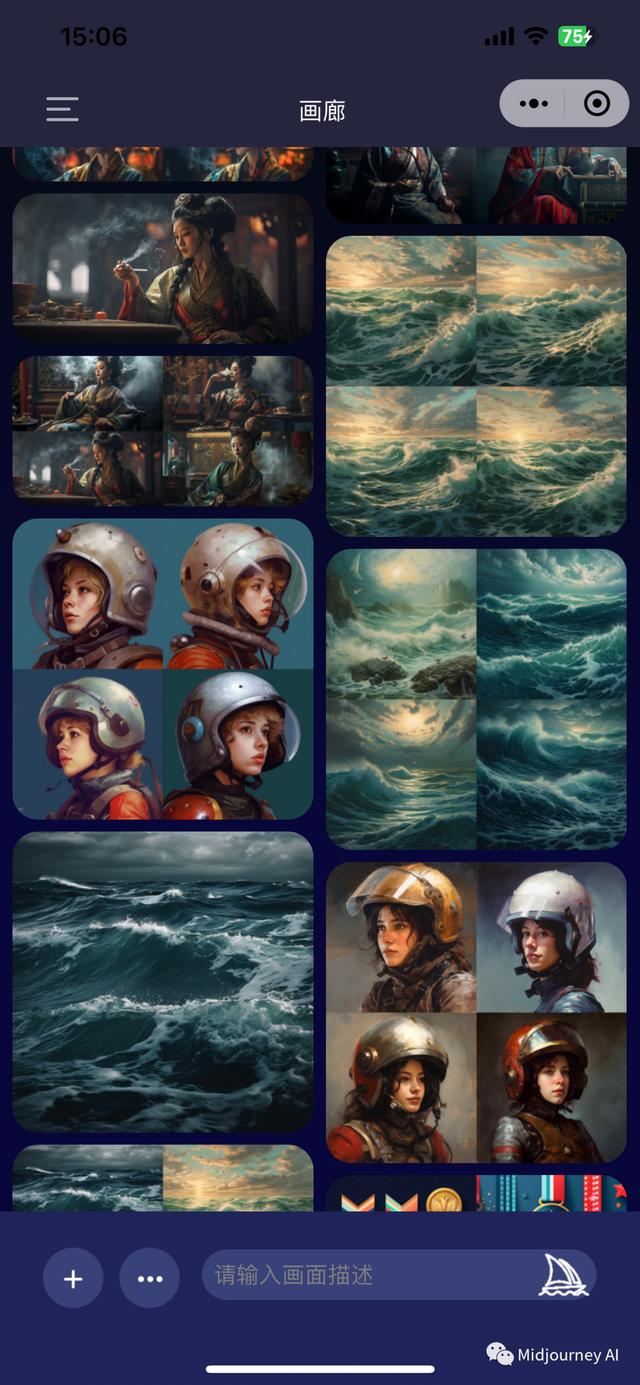Screen dimensions: 640x1385
Task: Open the single woman smoking artwork
Action: tap(163, 268)
